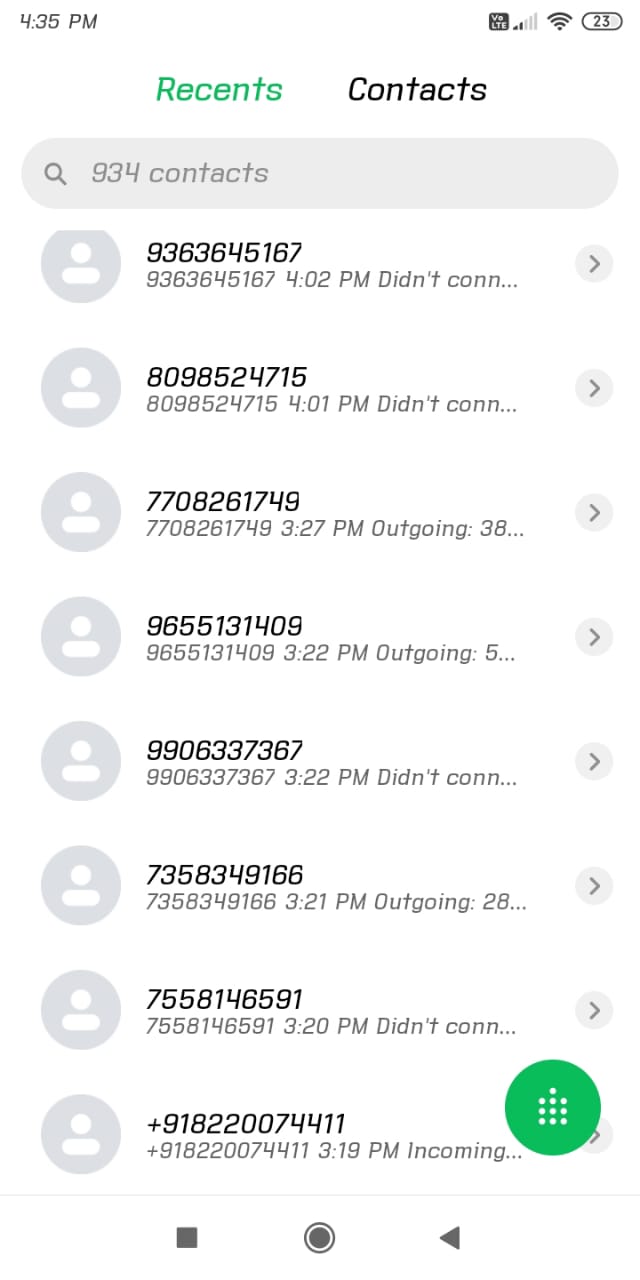Select the Recents tab
Screen dimensions: 640x1280
pos(219,89)
